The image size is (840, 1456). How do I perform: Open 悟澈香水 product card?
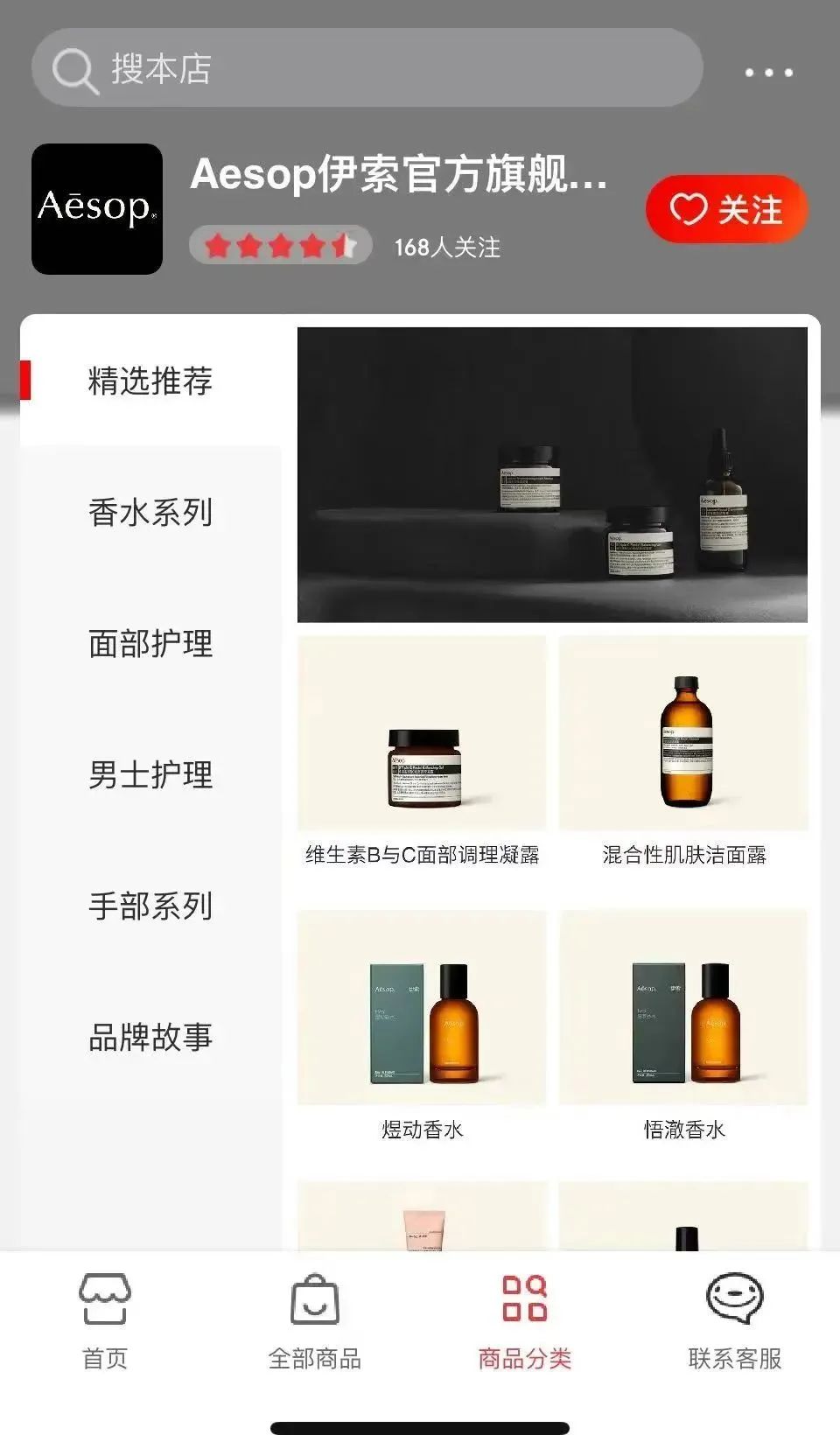coord(683,1025)
